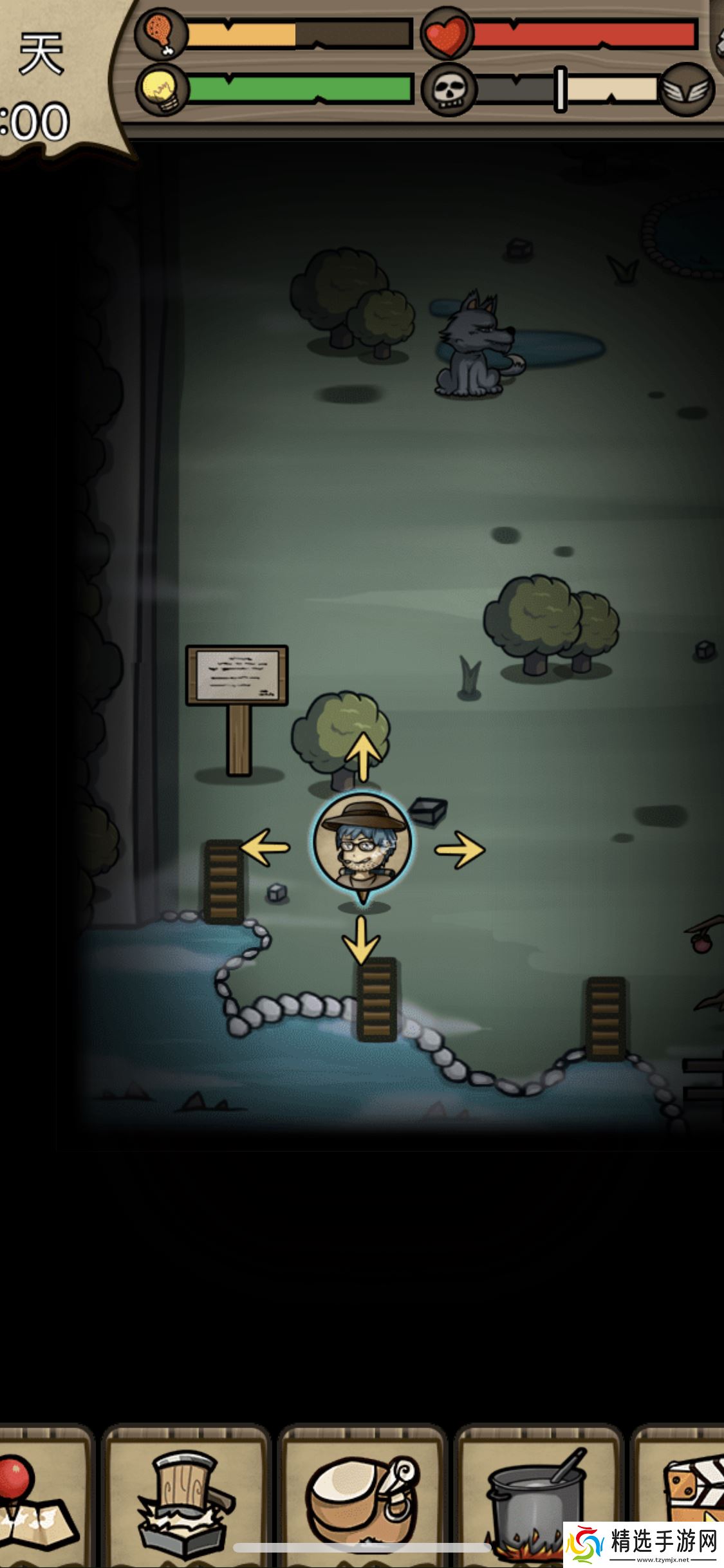724x1568 pixels.
Task: Move the character right with the right arrow
Action: point(460,850)
